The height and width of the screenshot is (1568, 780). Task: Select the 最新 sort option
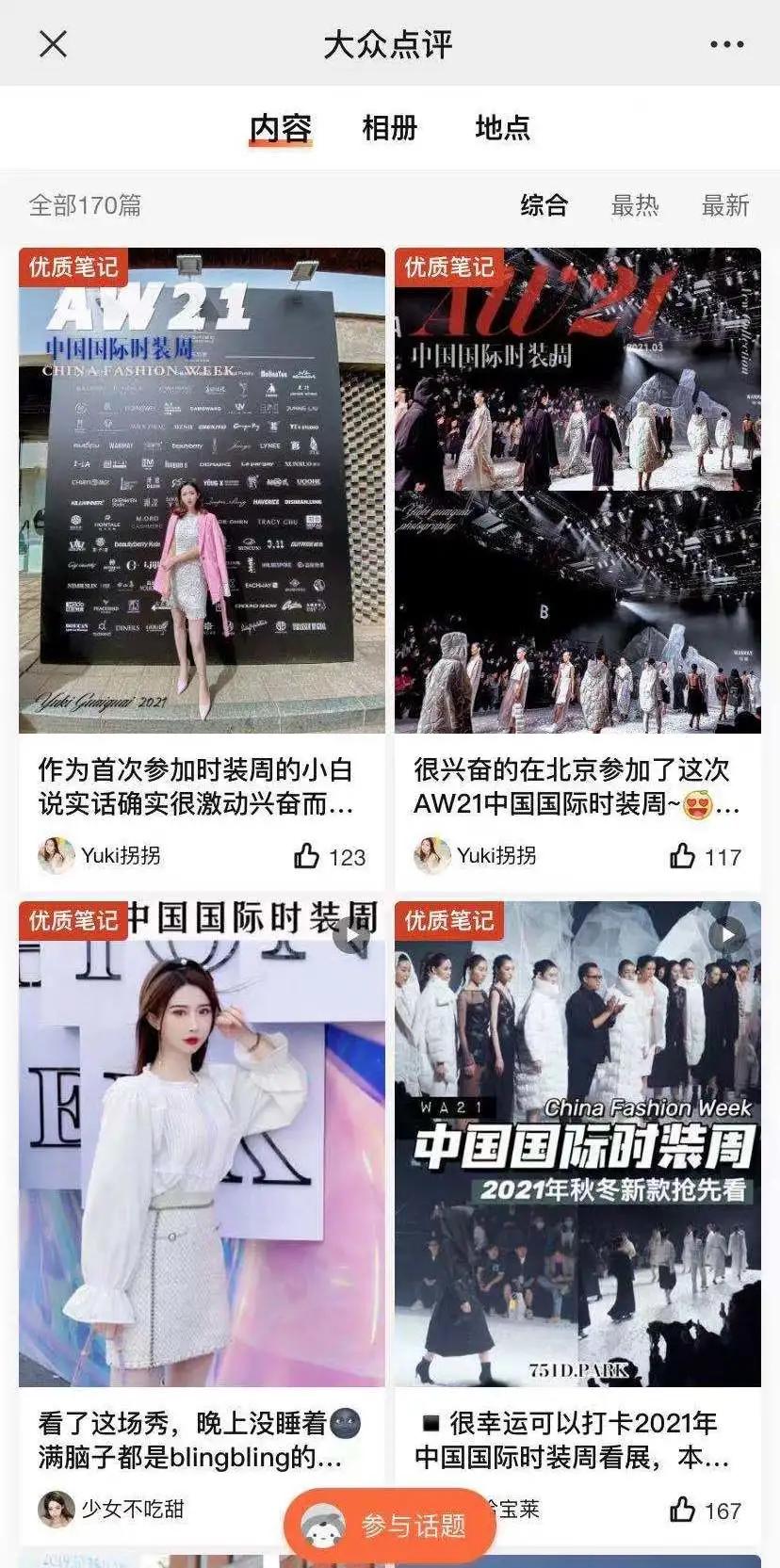pos(723,204)
